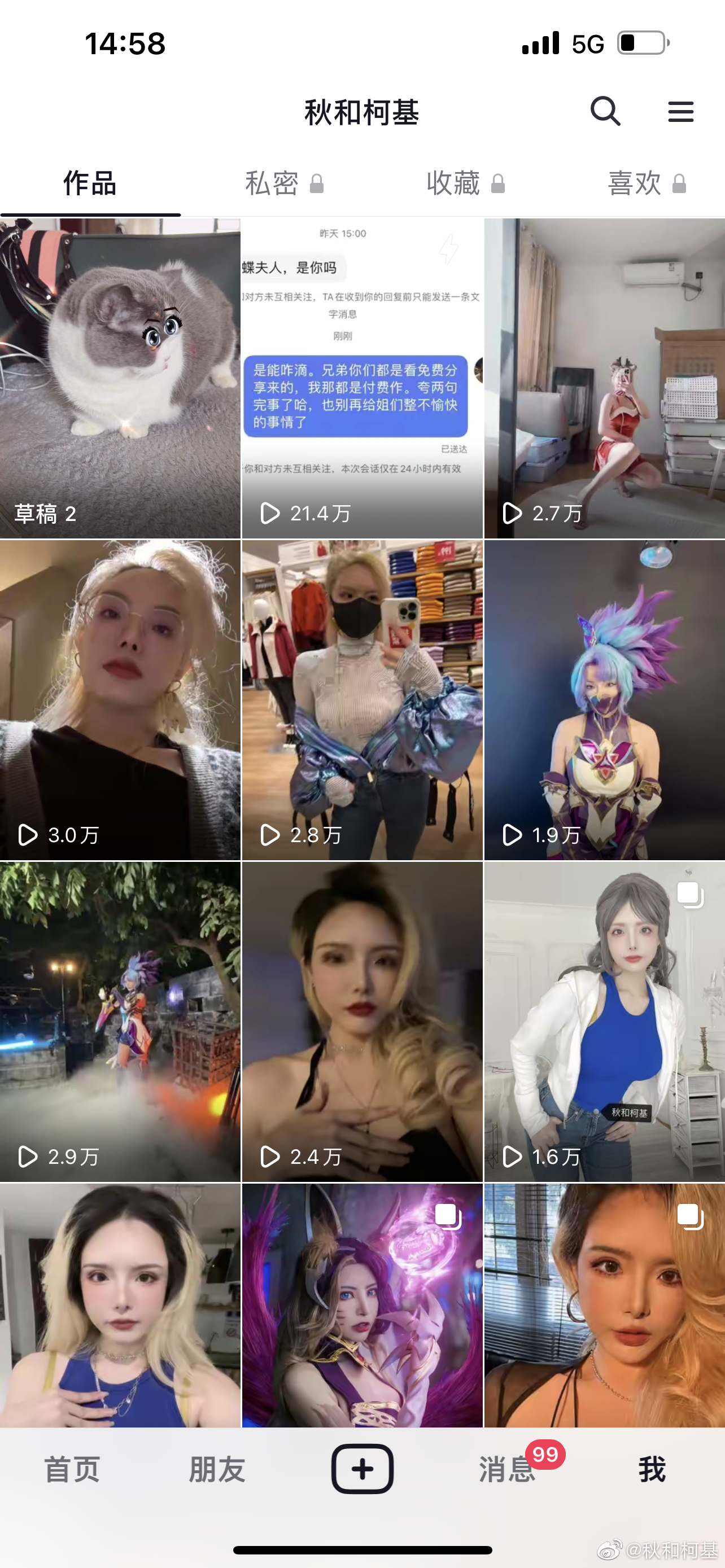Open the 朋友 friends tab
Screen dimensions: 725x1568
[x=217, y=1469]
